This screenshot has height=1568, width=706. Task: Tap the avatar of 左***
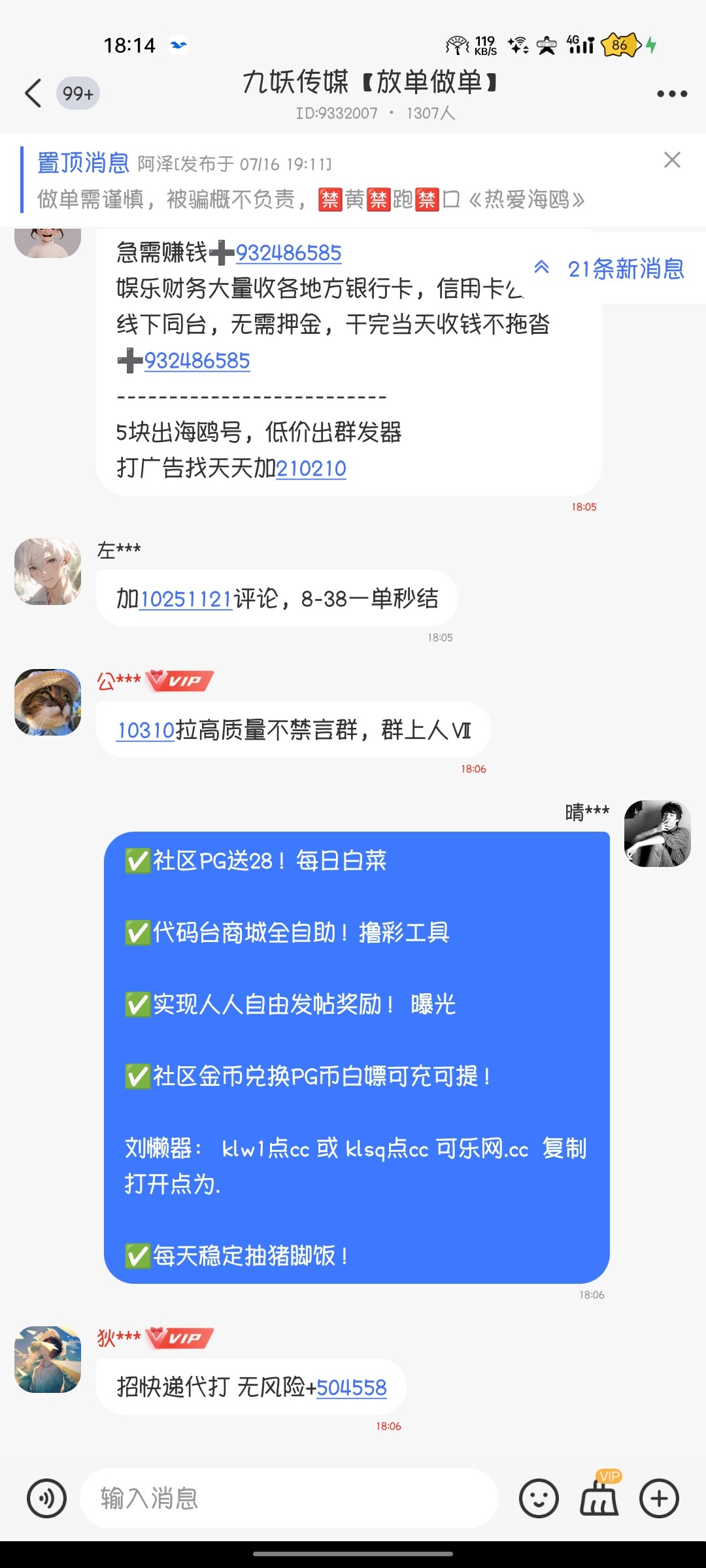click(x=46, y=572)
